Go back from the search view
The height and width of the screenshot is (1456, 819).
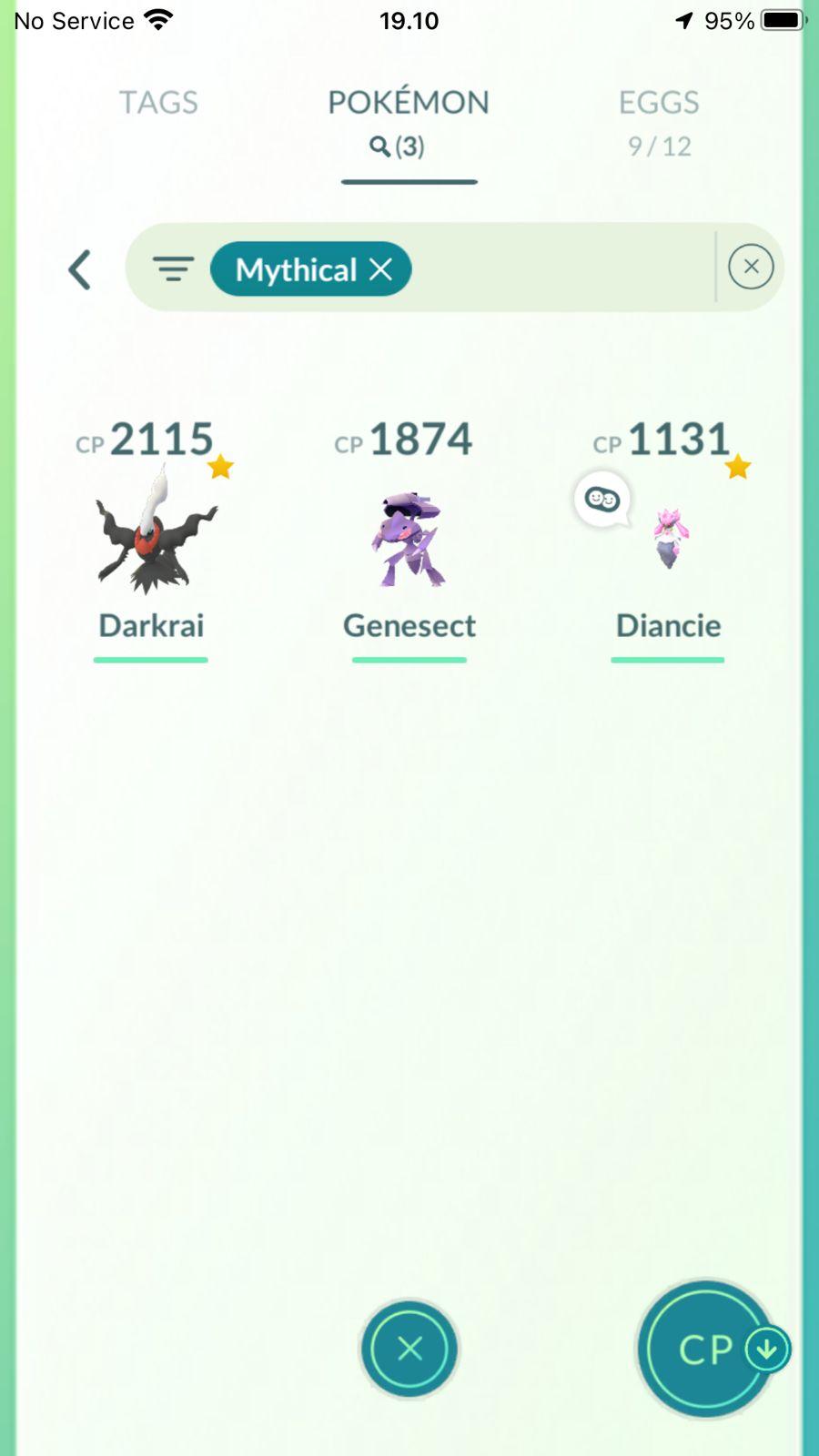pos(80,269)
